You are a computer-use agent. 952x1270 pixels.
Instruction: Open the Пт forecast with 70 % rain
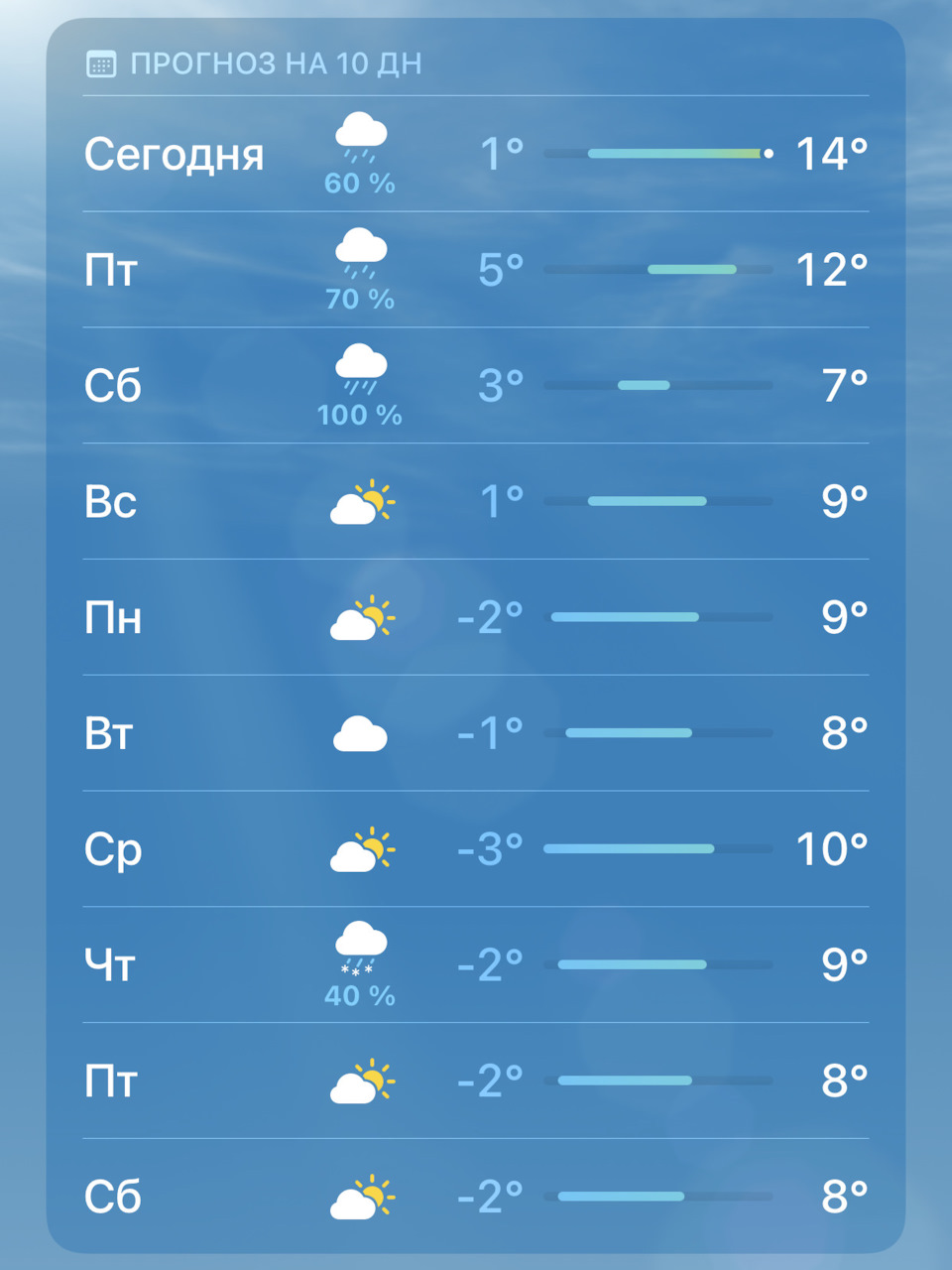pos(474,270)
